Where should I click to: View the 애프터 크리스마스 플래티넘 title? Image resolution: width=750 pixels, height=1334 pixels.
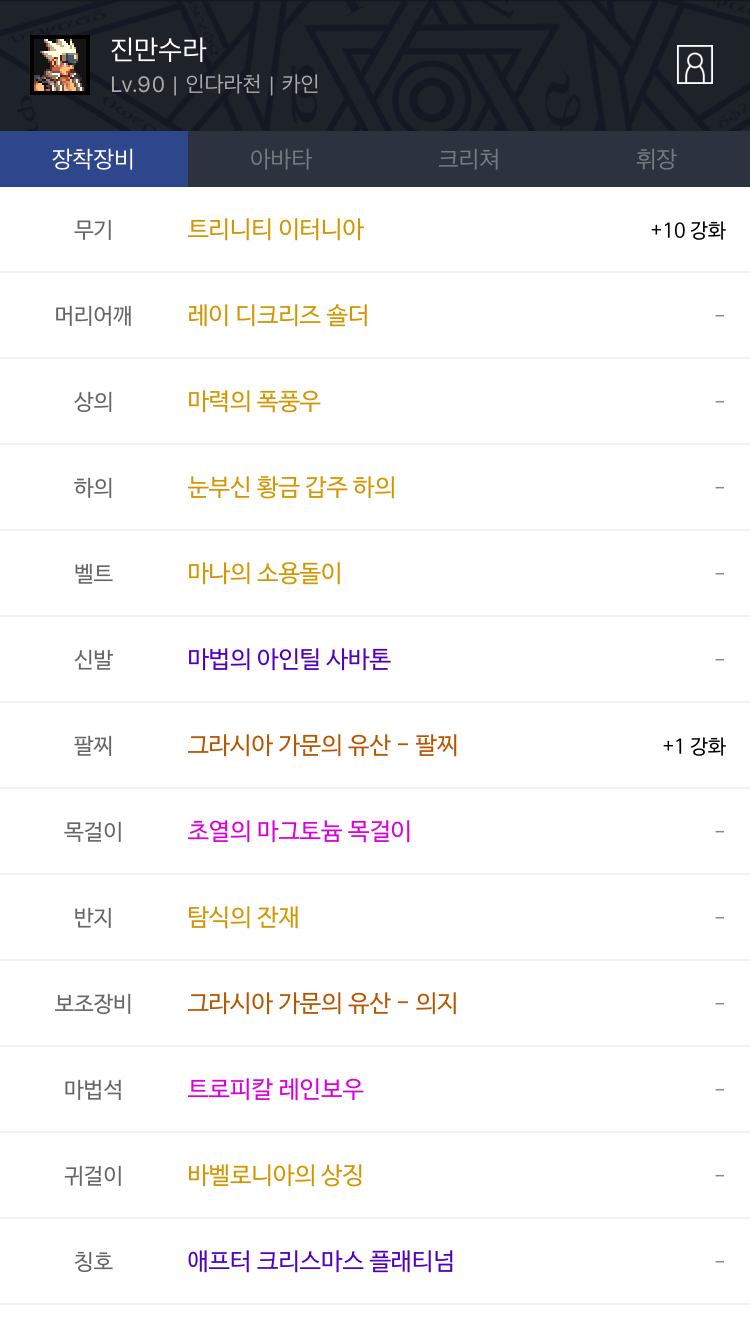pos(321,1261)
